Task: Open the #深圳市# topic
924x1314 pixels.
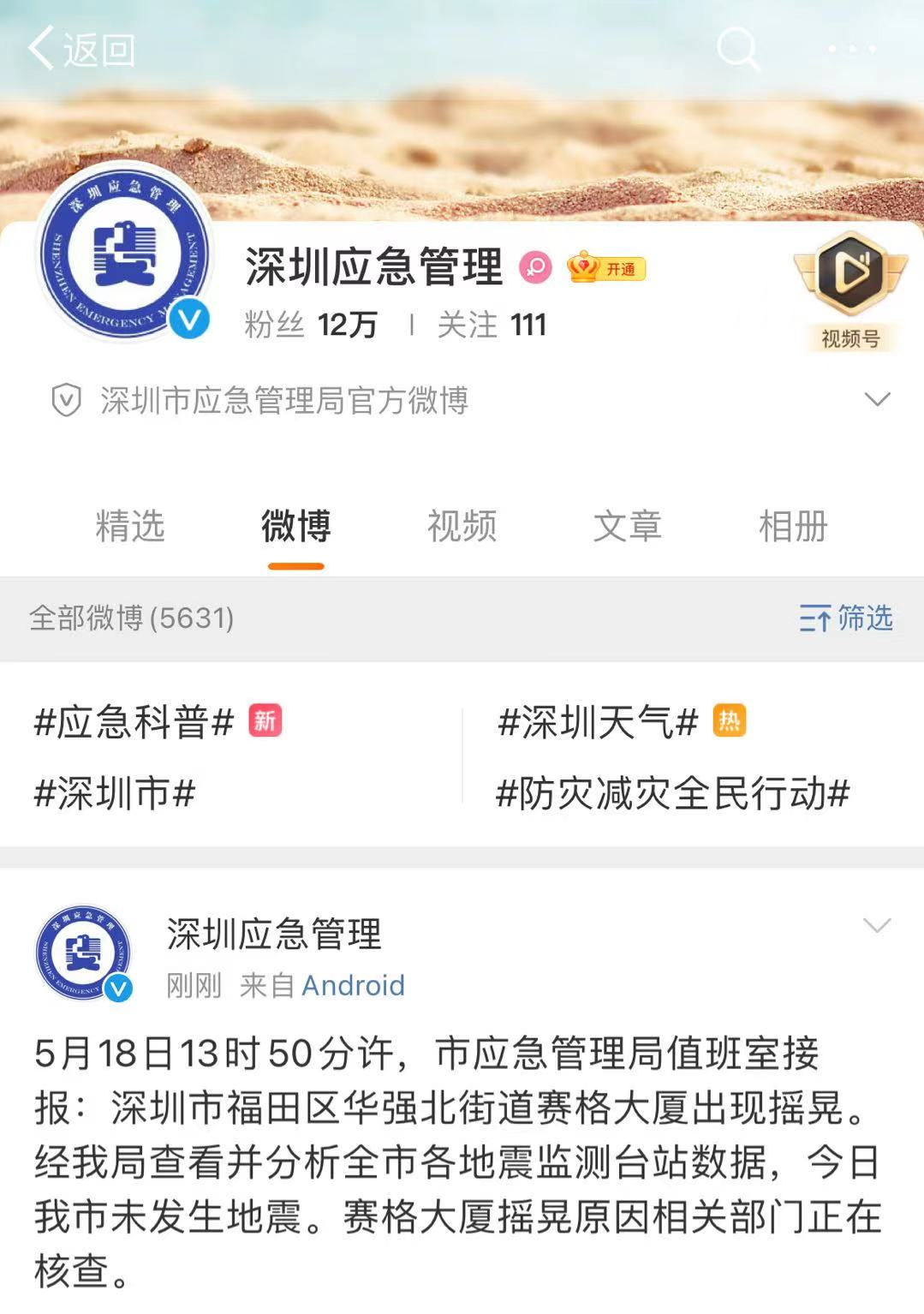Action: tap(115, 793)
